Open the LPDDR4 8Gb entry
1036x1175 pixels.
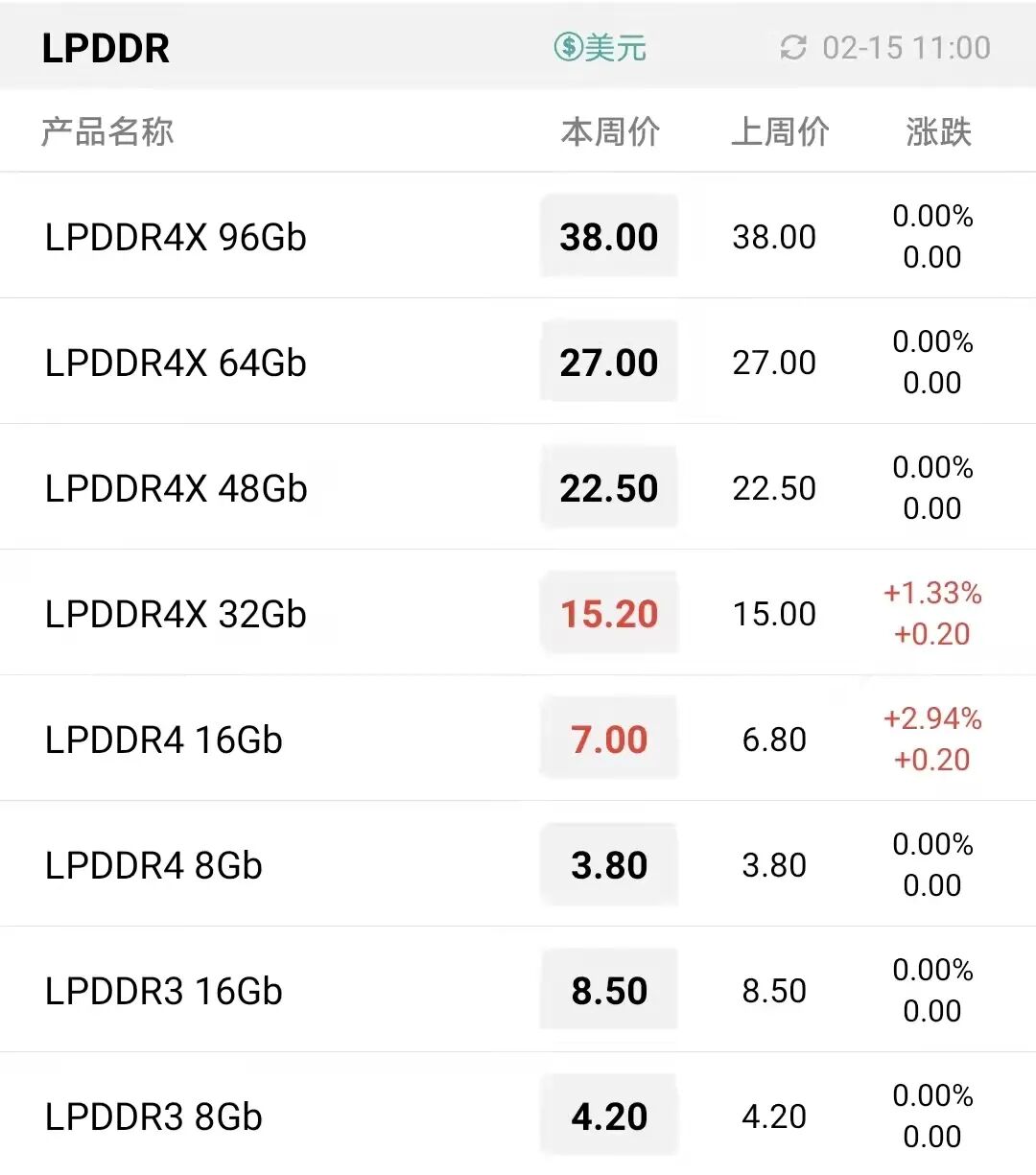[153, 865]
